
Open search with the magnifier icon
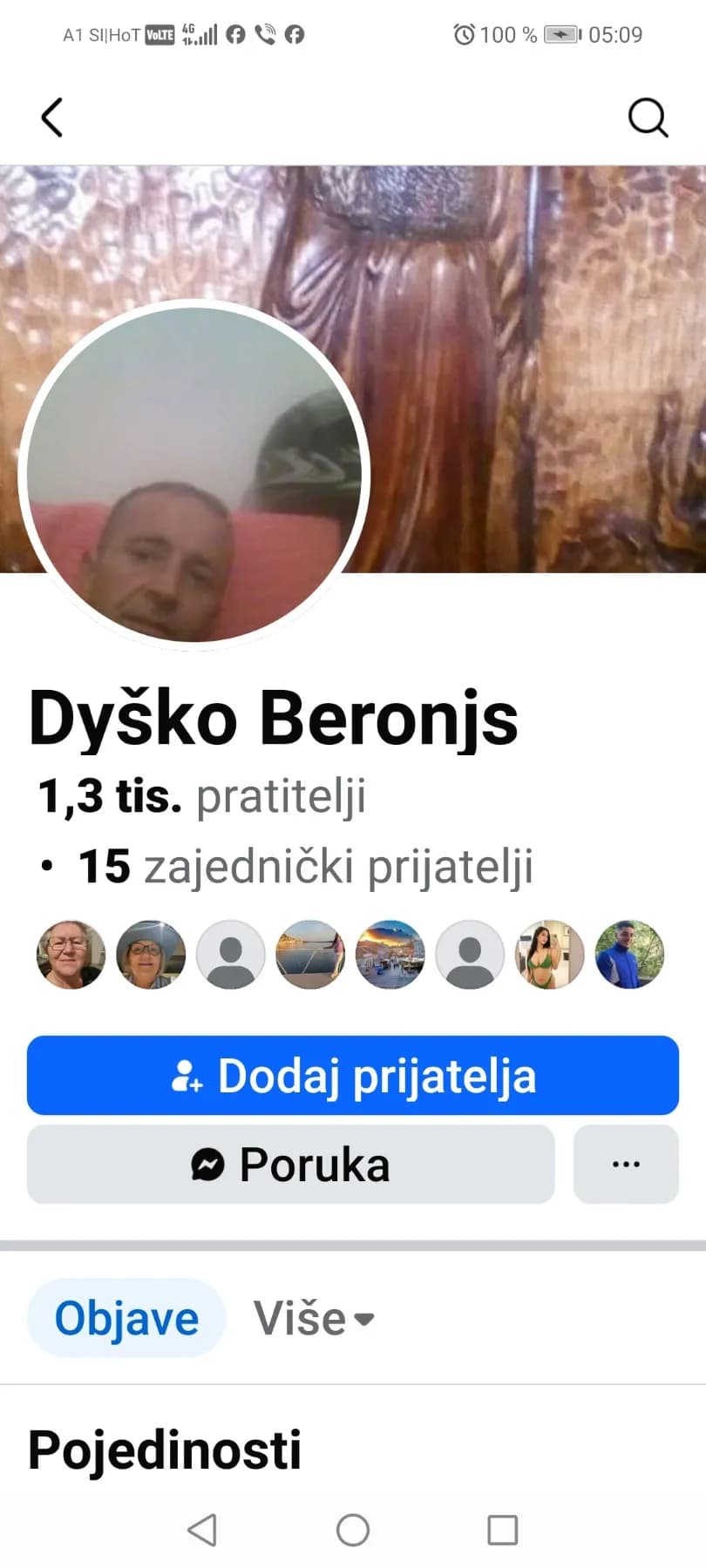tap(648, 117)
